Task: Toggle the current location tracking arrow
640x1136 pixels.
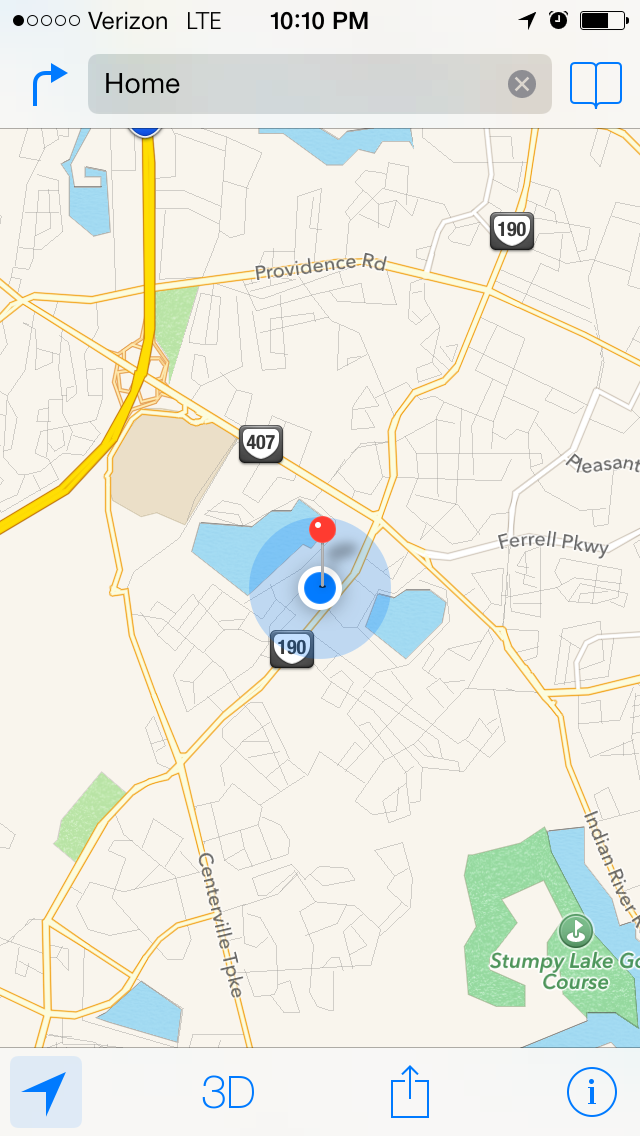Action: pos(46,1092)
